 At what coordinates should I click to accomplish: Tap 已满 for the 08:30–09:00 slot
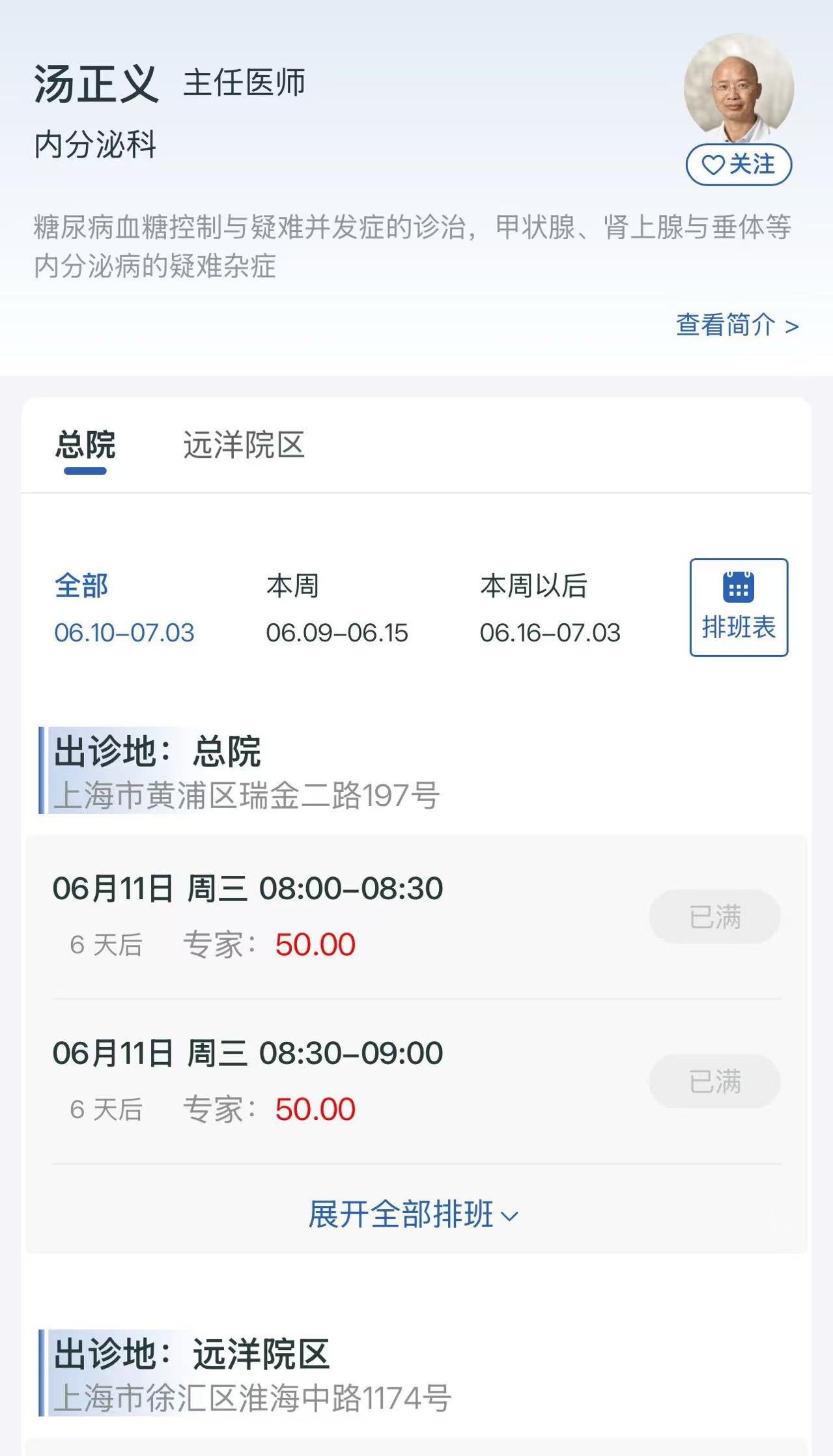714,1082
